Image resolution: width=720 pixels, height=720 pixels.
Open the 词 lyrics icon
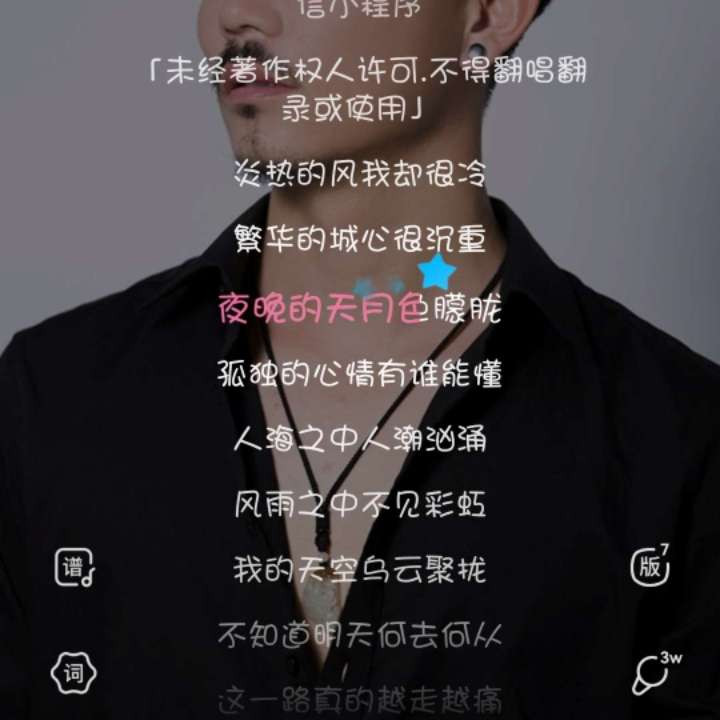pyautogui.click(x=73, y=675)
